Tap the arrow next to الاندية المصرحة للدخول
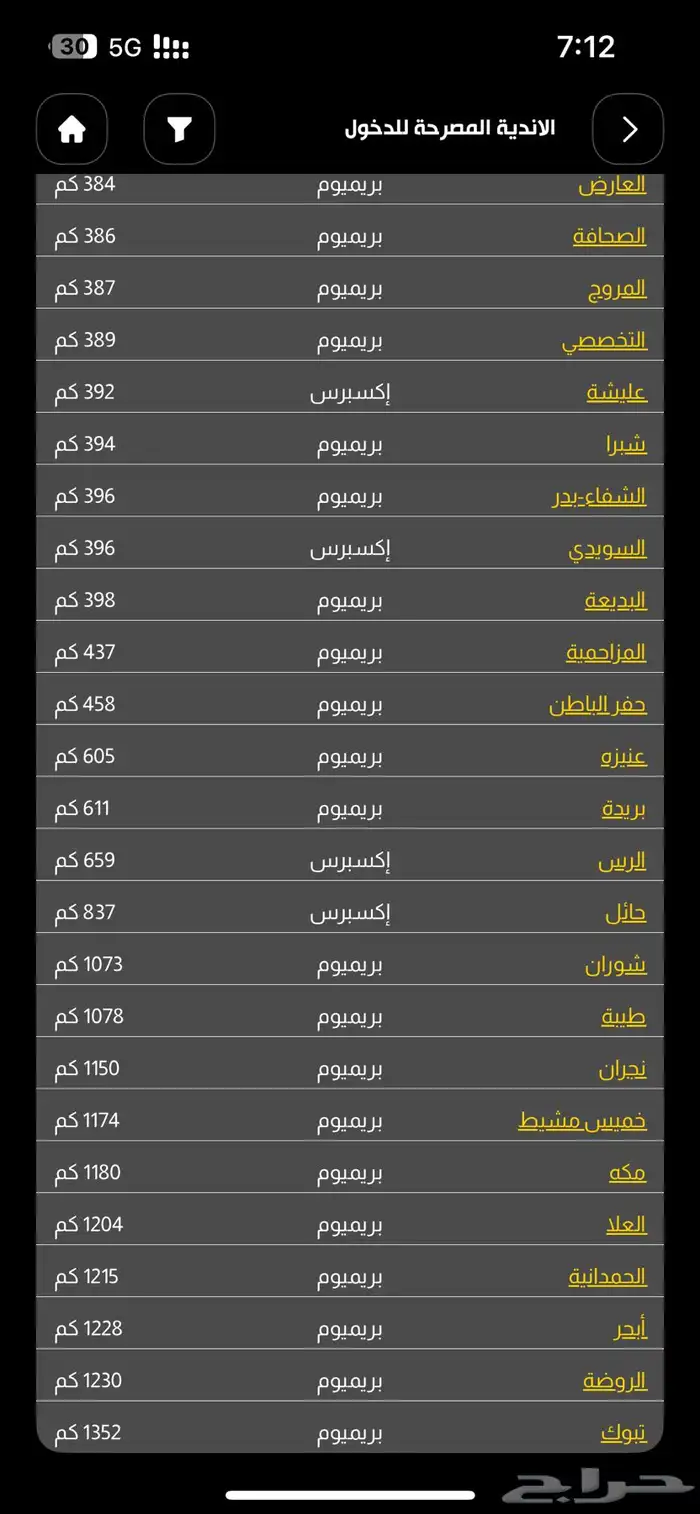 click(x=628, y=129)
